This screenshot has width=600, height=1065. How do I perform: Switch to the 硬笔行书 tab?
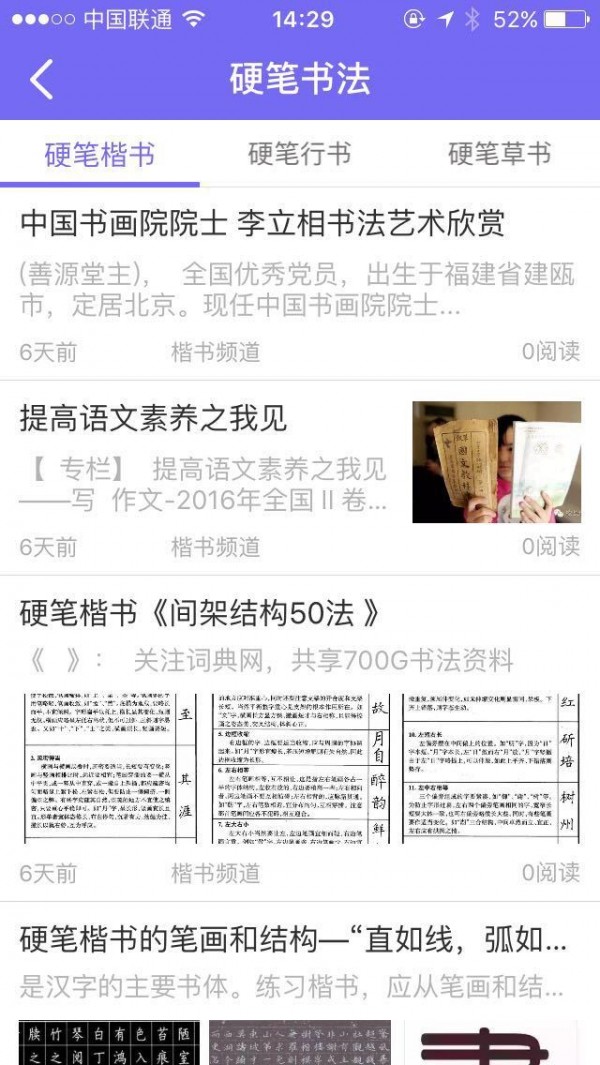(x=300, y=155)
